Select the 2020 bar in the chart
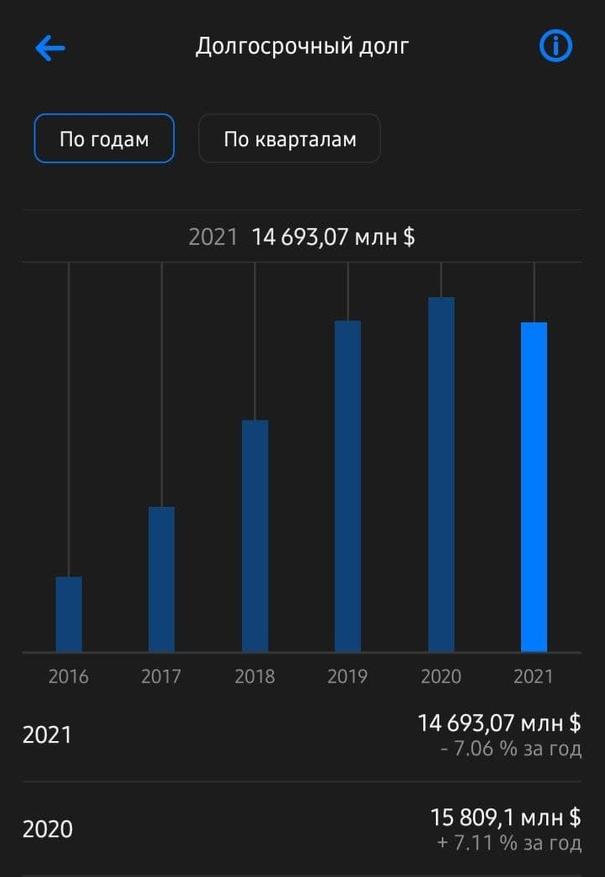 tap(441, 475)
